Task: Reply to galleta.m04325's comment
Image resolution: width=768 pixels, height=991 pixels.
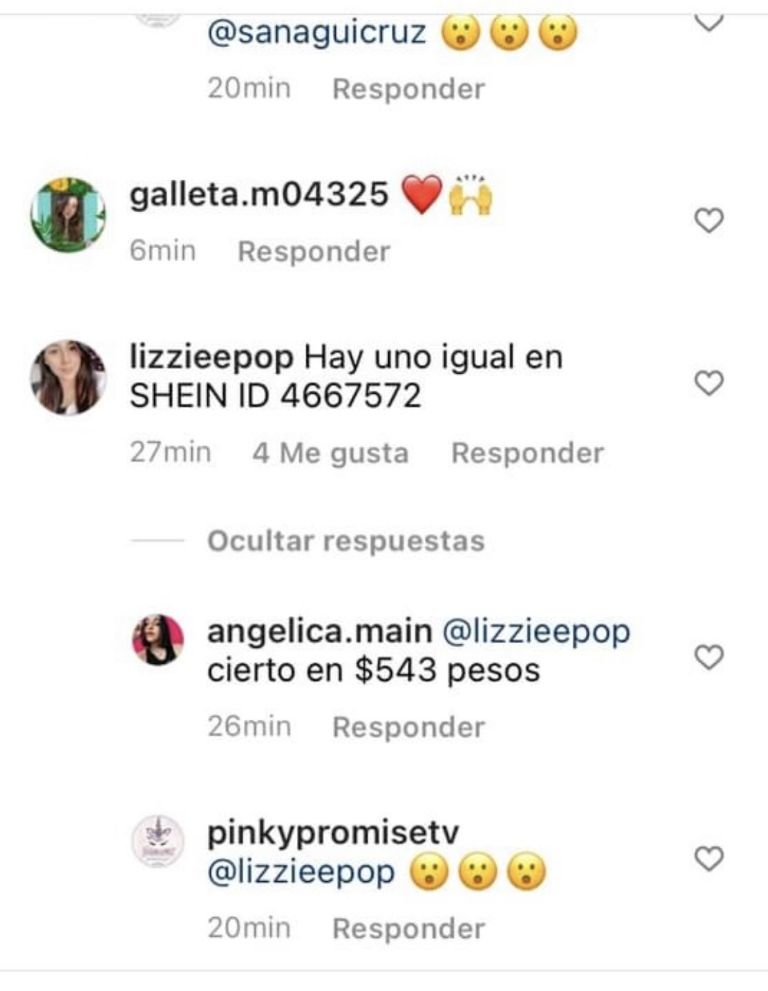Action: [313, 252]
